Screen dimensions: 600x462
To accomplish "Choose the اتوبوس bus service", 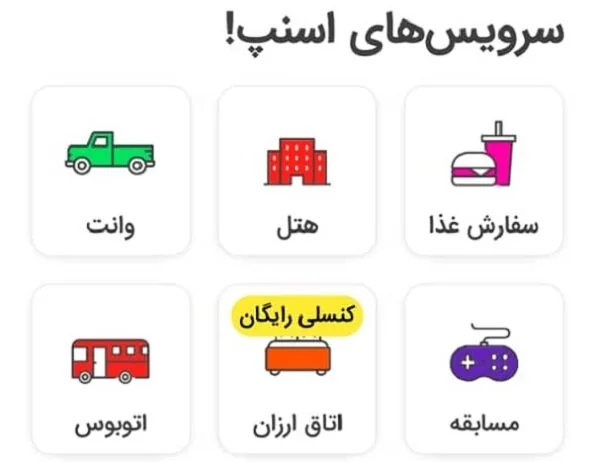I will (110, 370).
